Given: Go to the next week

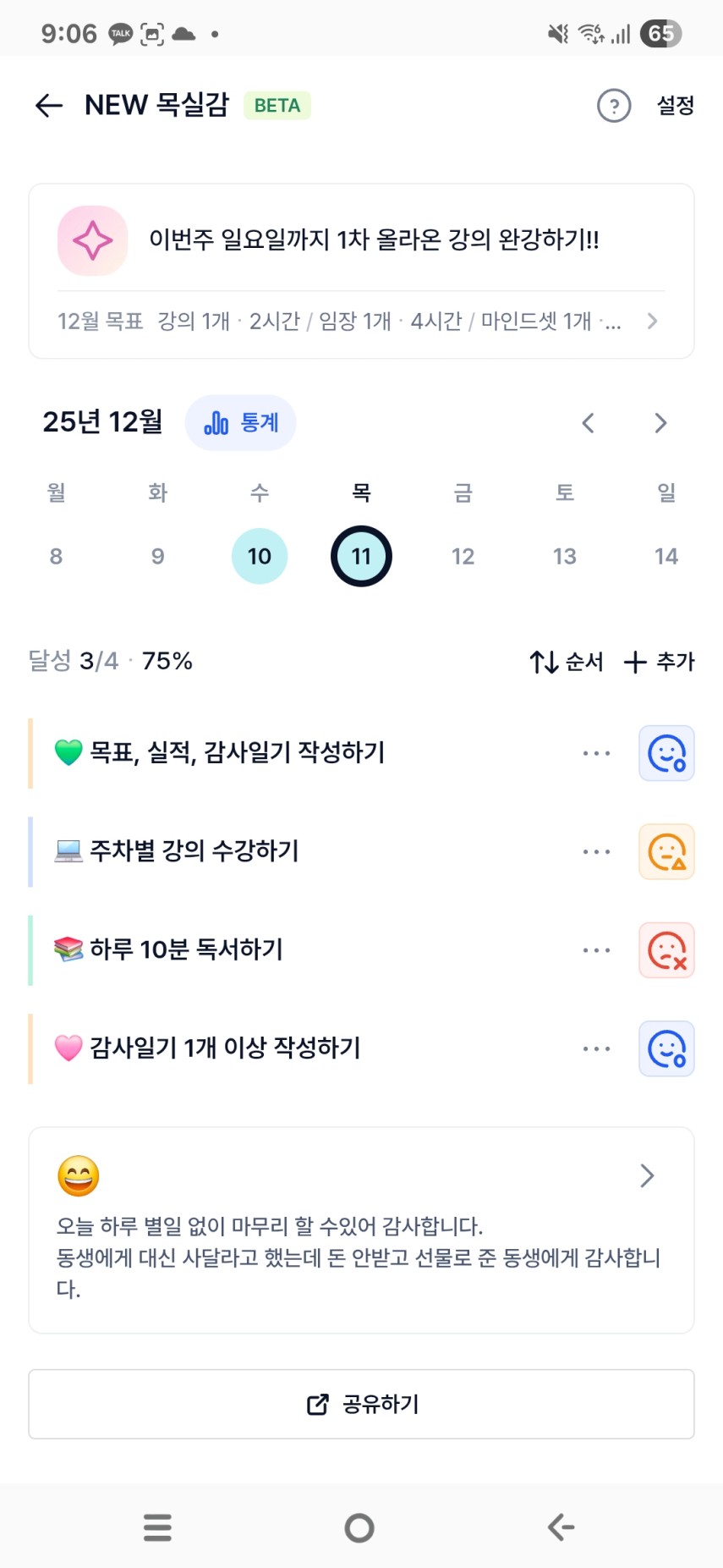Looking at the screenshot, I should click(660, 423).
